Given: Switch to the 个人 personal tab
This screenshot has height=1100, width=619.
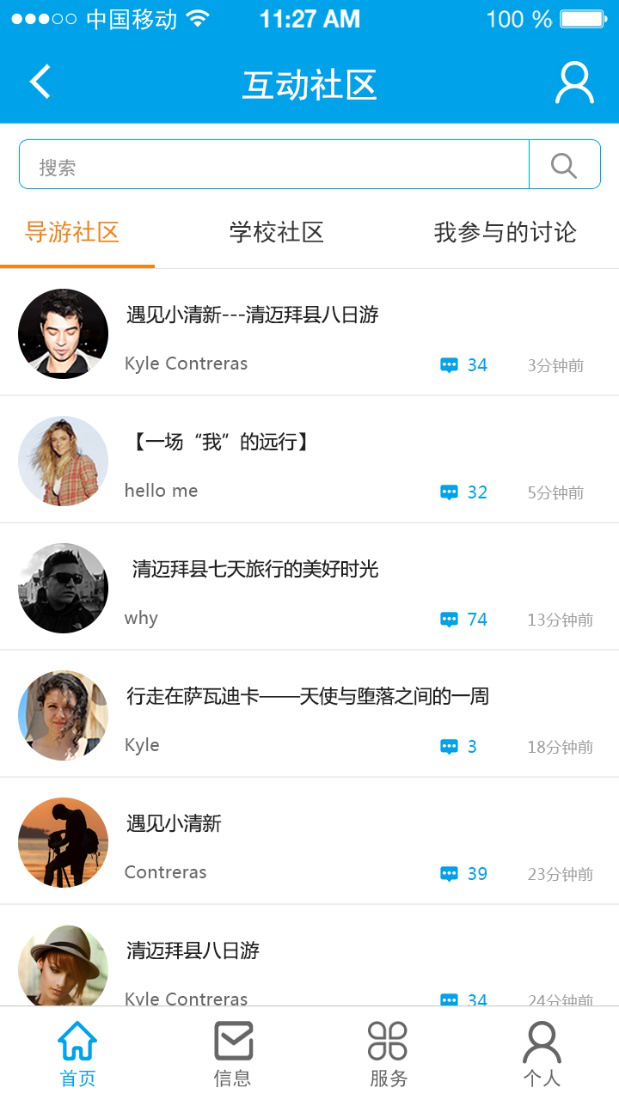Looking at the screenshot, I should (x=541, y=1054).
